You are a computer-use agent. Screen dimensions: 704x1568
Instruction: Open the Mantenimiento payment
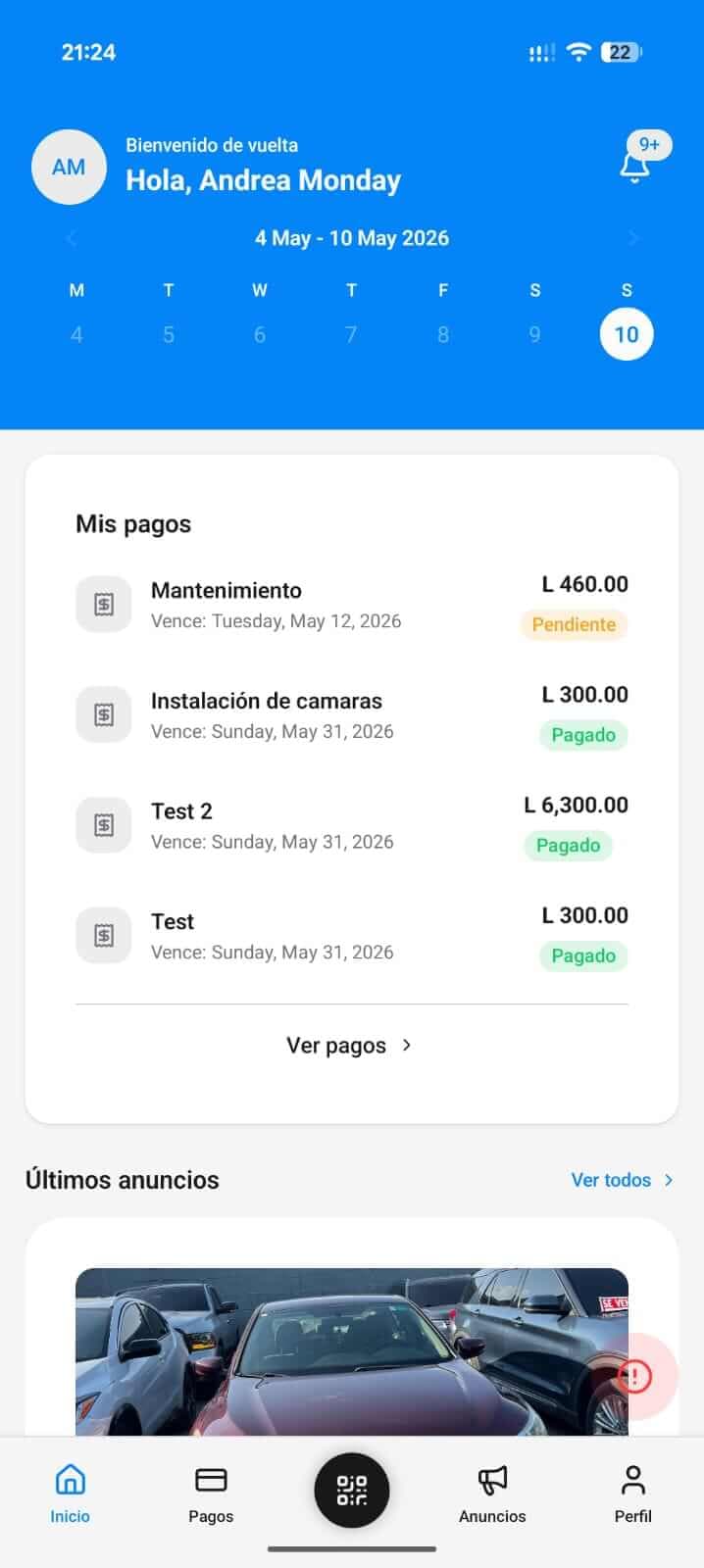pyautogui.click(x=352, y=605)
